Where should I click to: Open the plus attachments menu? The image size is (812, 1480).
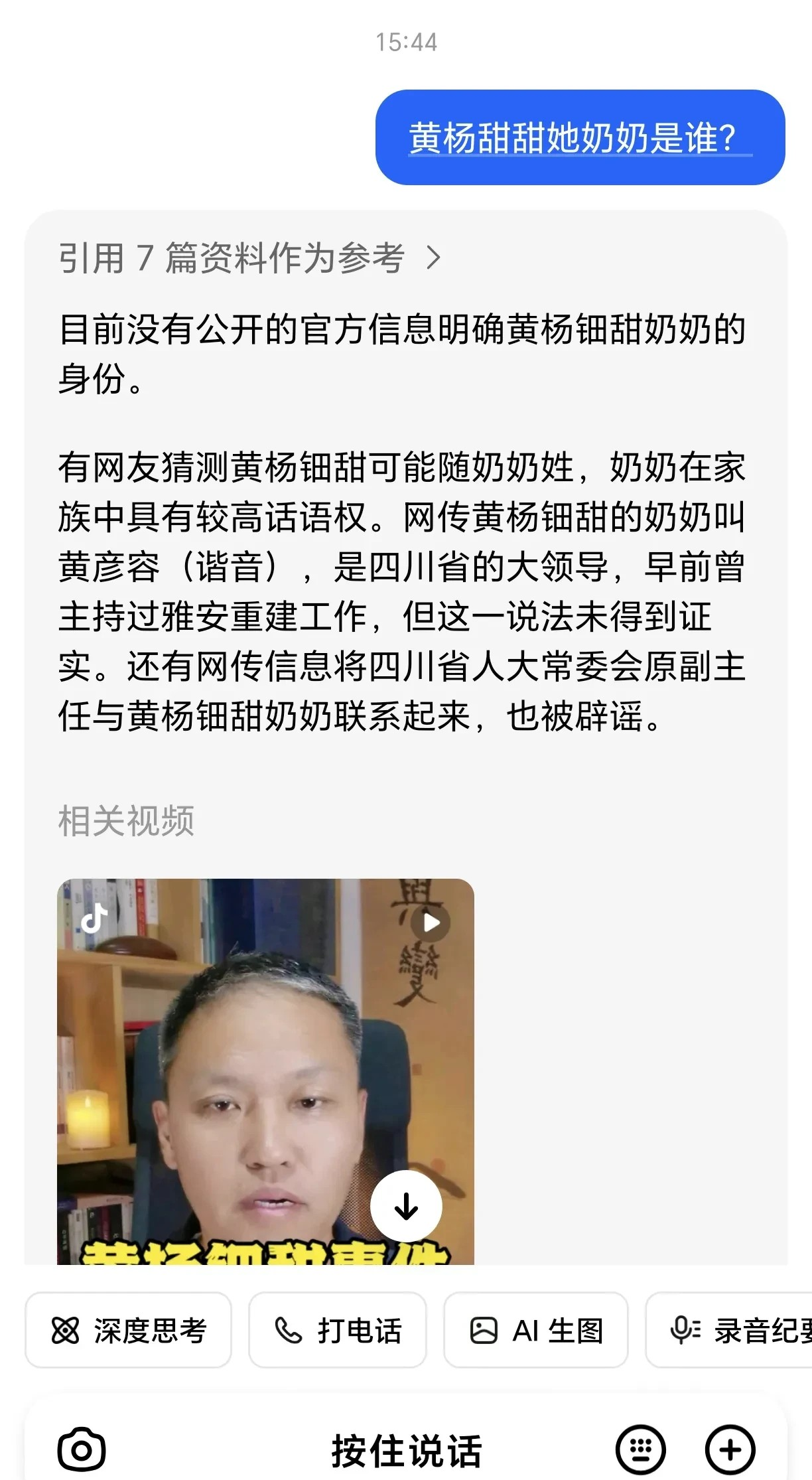730,1450
